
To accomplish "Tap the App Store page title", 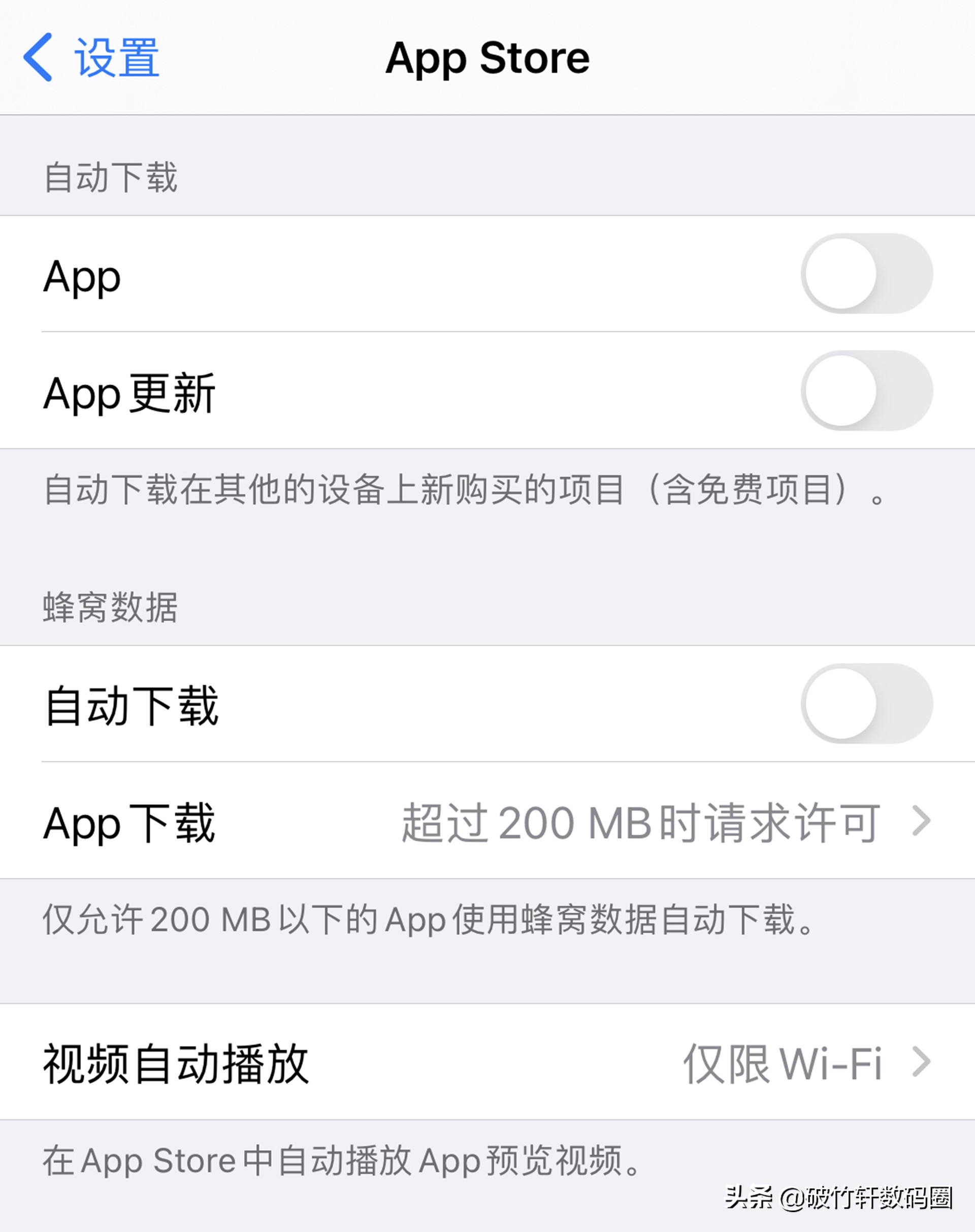I will (x=488, y=57).
